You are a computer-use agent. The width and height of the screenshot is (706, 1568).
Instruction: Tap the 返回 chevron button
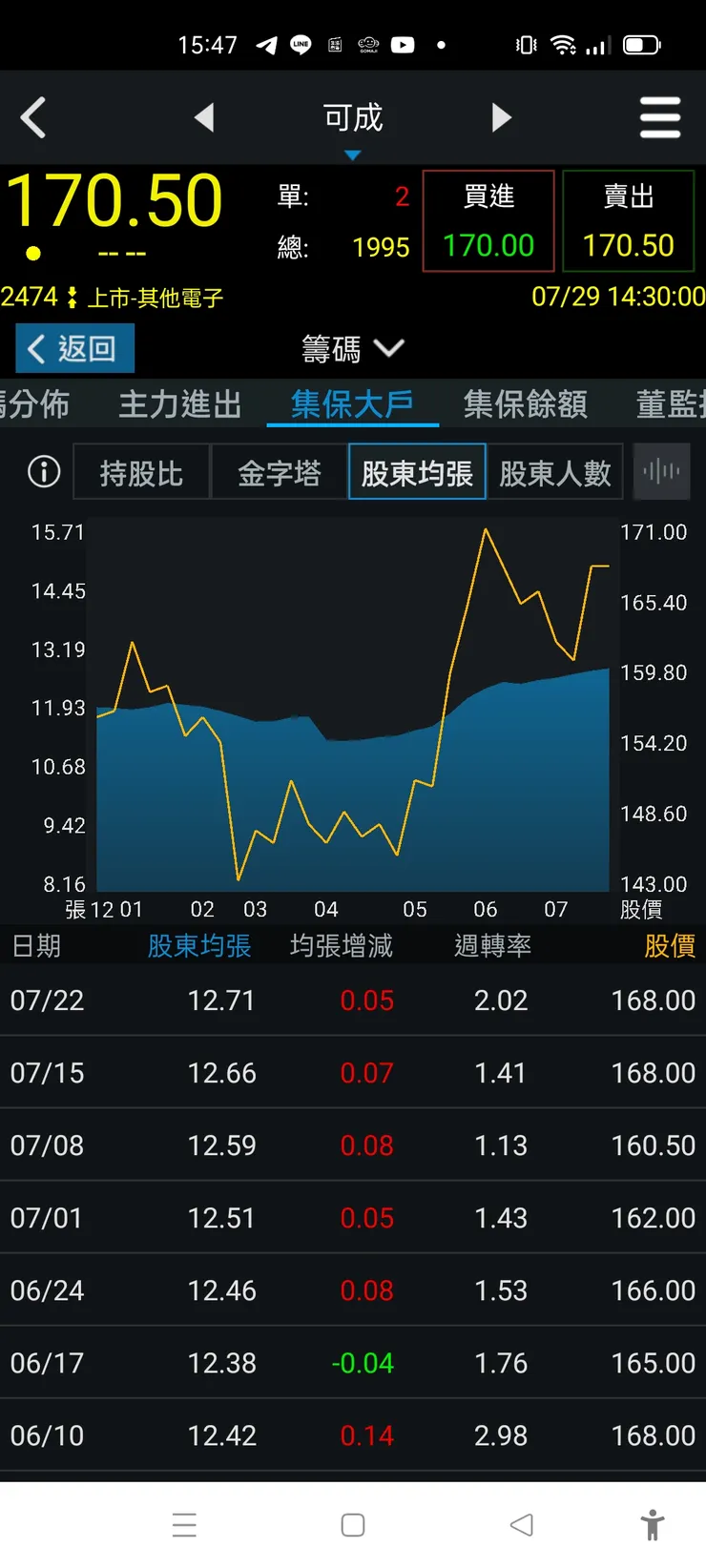click(x=73, y=348)
